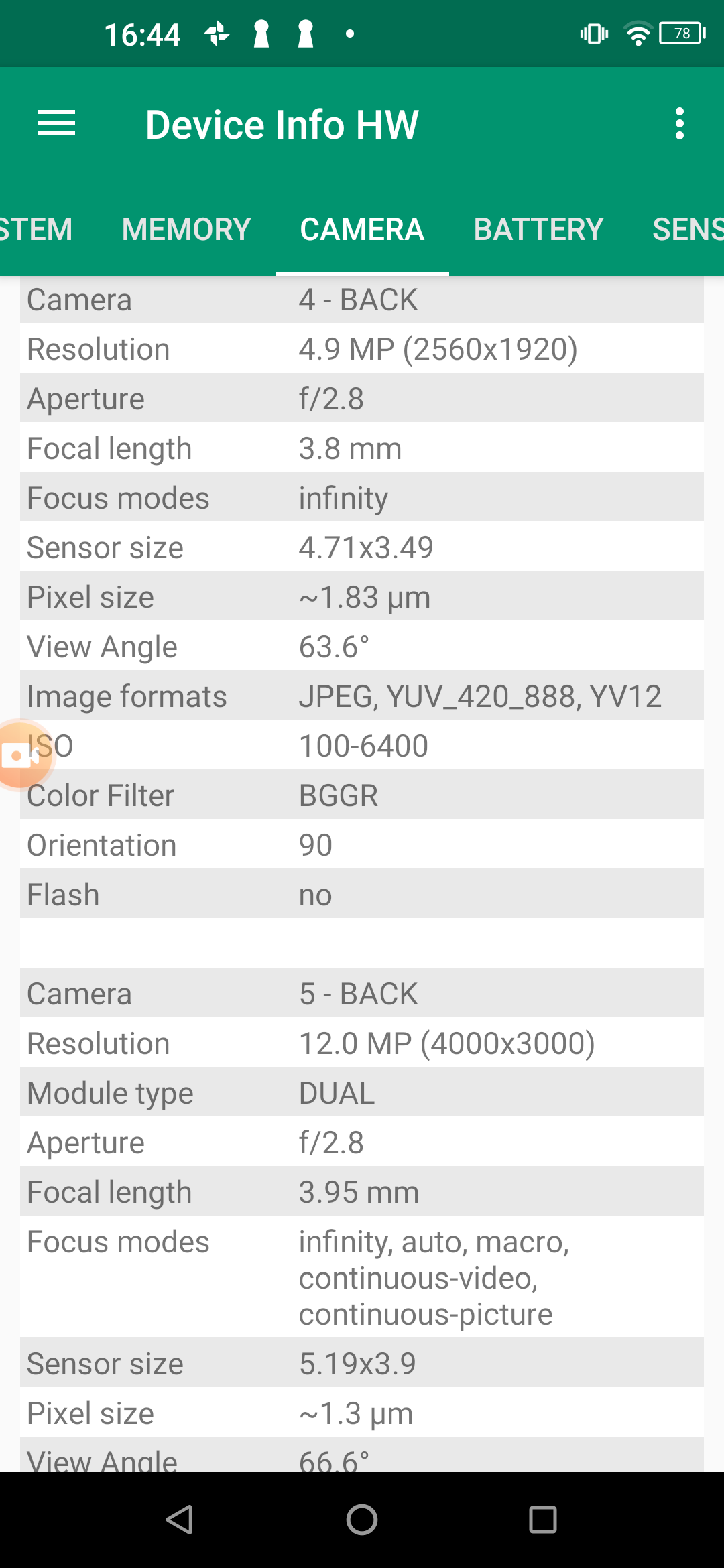Switch to the Battery tab
This screenshot has width=724, height=1568.
click(x=538, y=230)
